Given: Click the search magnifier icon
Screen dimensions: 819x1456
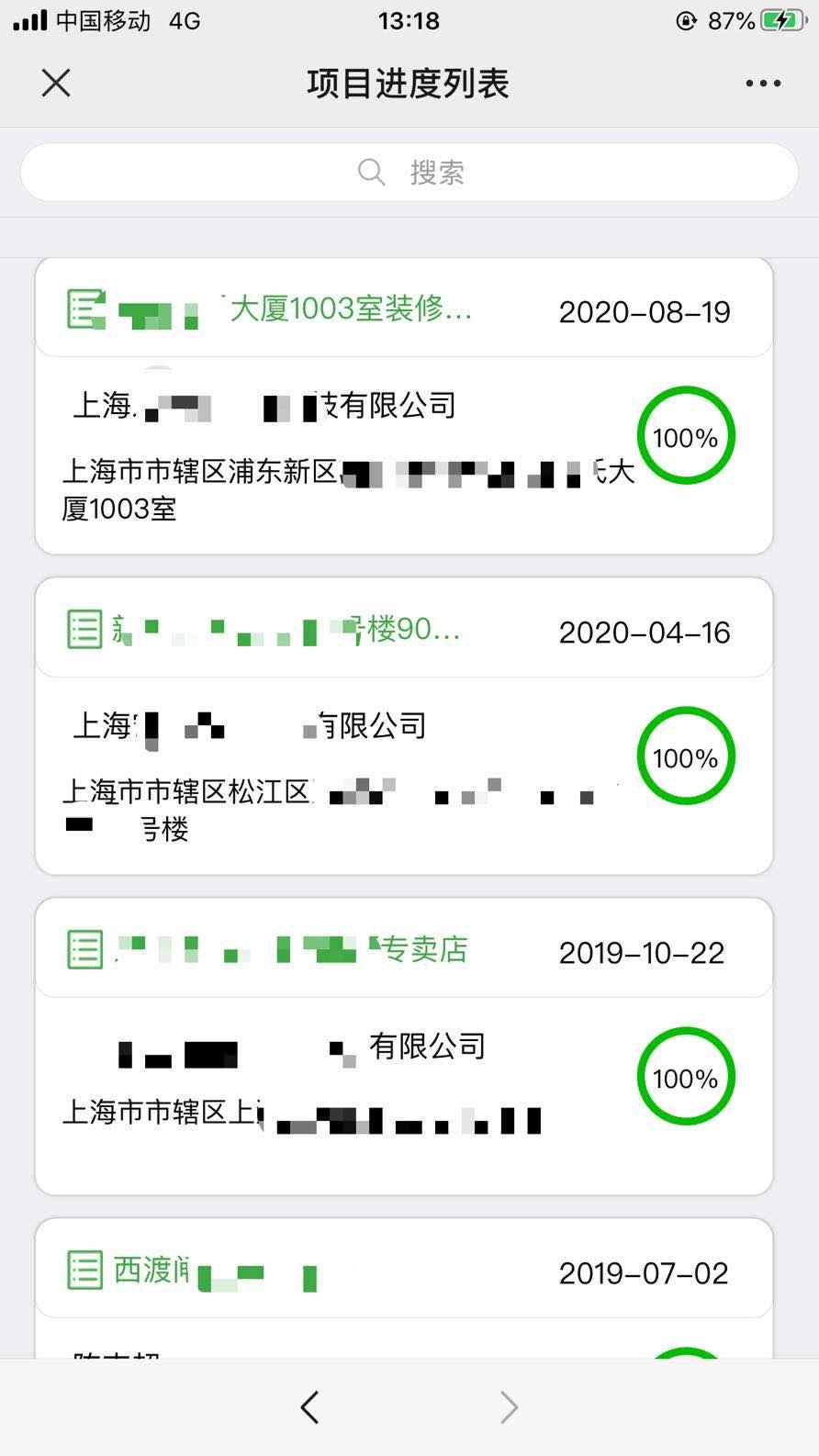Looking at the screenshot, I should tap(371, 172).
